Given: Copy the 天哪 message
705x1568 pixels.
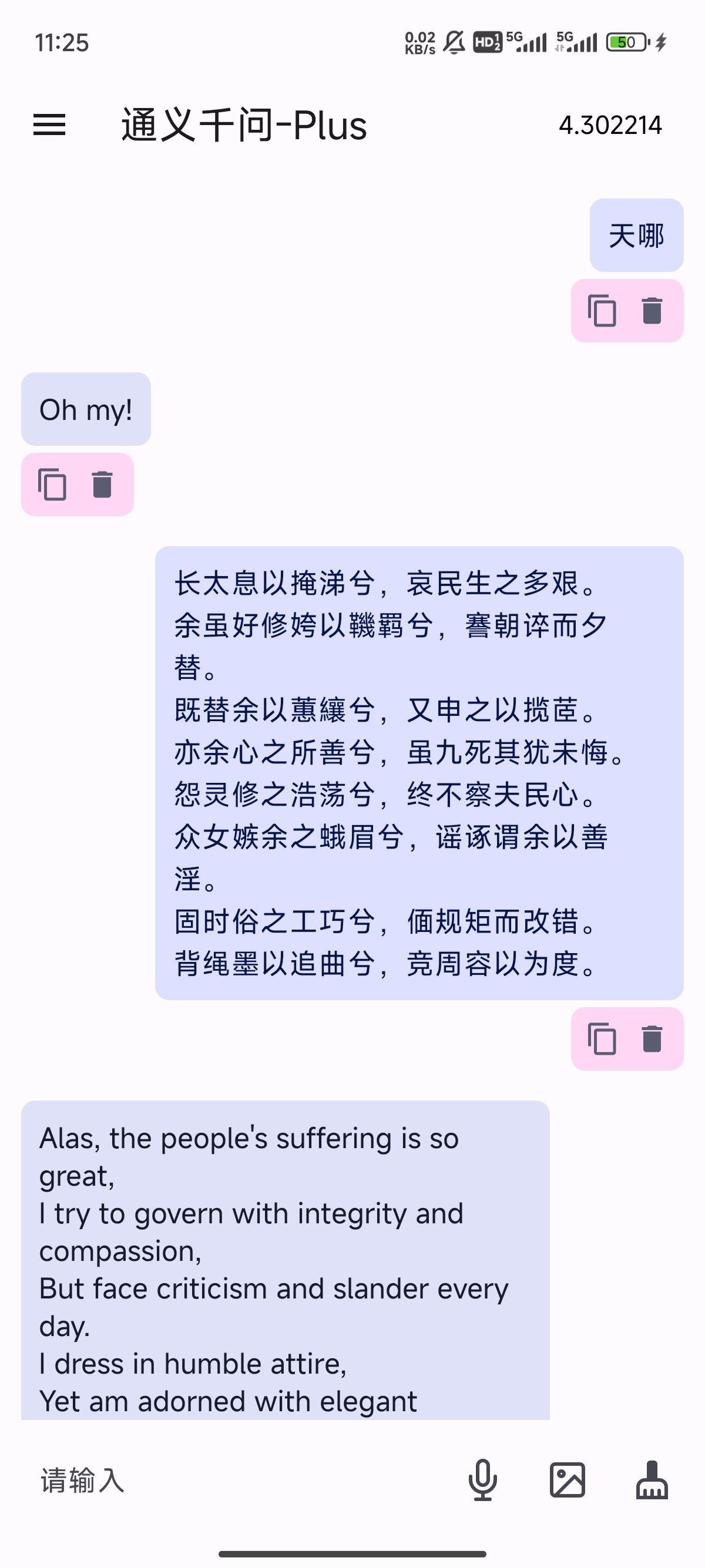Looking at the screenshot, I should click(x=602, y=311).
